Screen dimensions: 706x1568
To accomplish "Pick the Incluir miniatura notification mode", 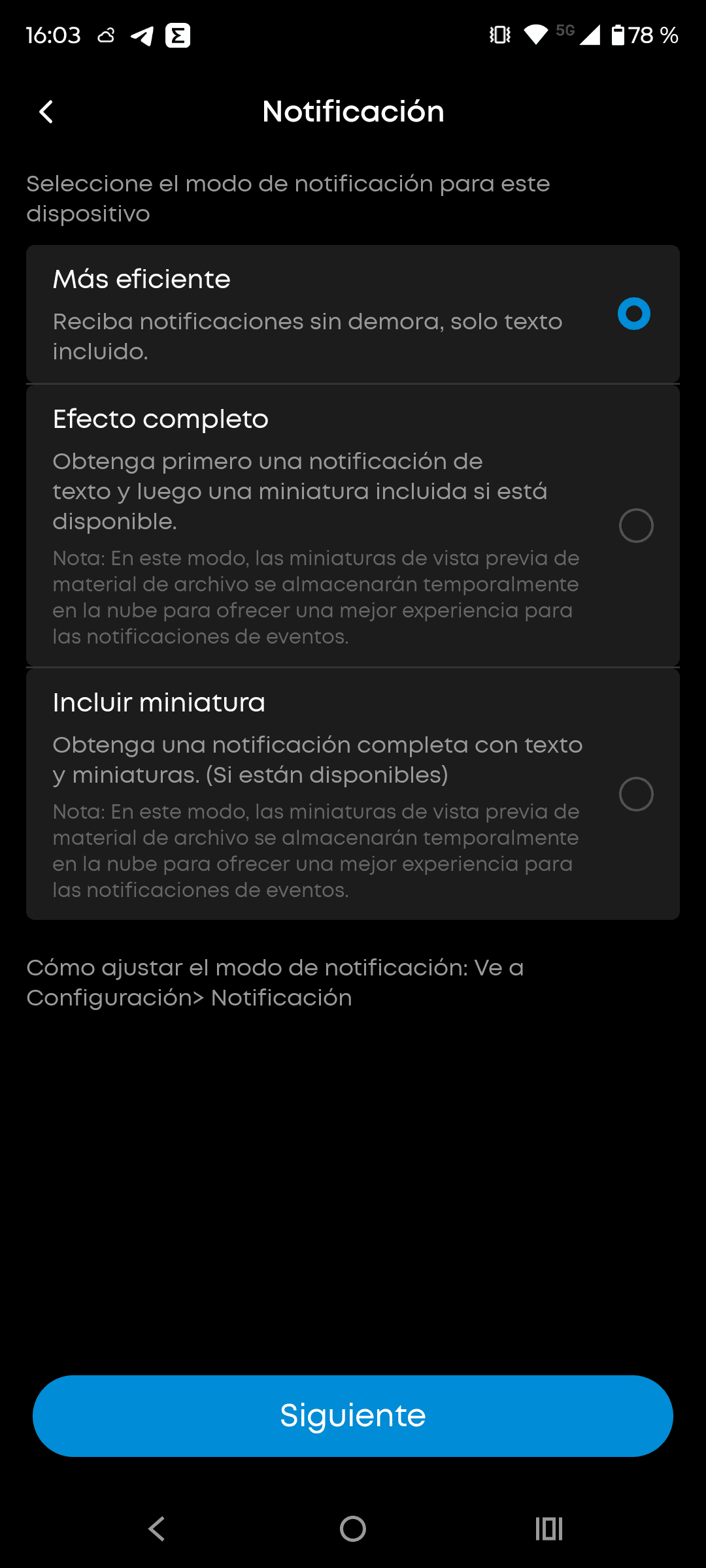I will click(635, 794).
